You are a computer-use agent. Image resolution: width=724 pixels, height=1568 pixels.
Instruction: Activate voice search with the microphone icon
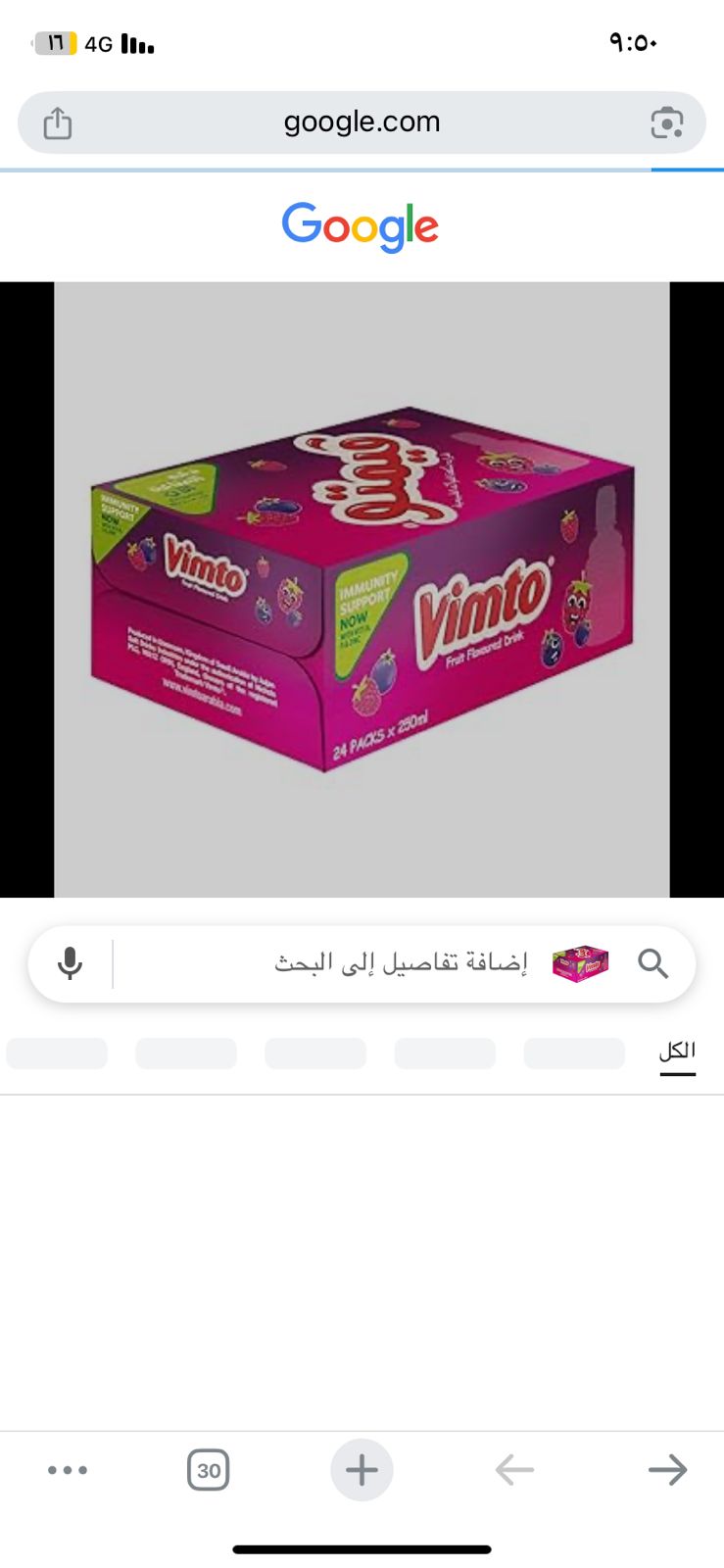coord(69,963)
